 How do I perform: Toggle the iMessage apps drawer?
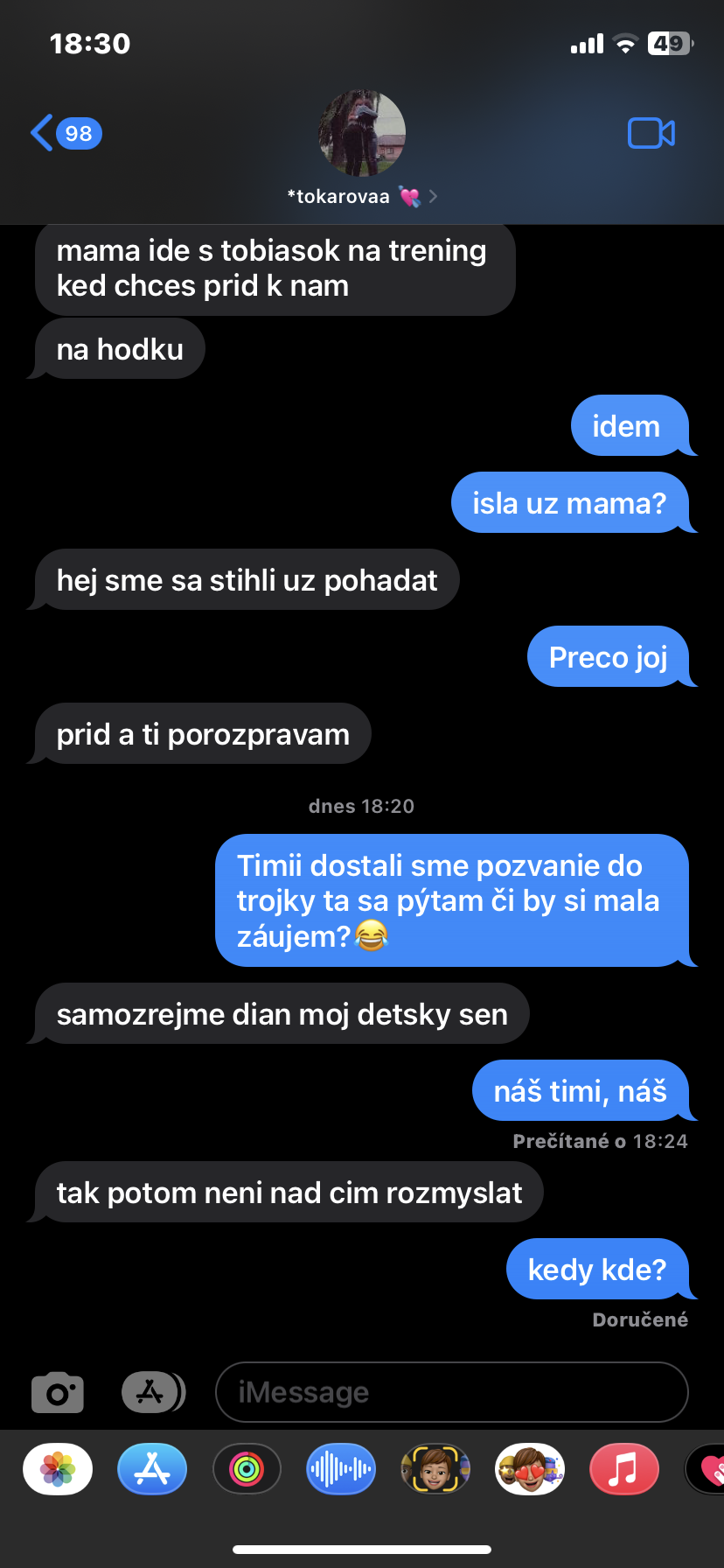point(153,1392)
